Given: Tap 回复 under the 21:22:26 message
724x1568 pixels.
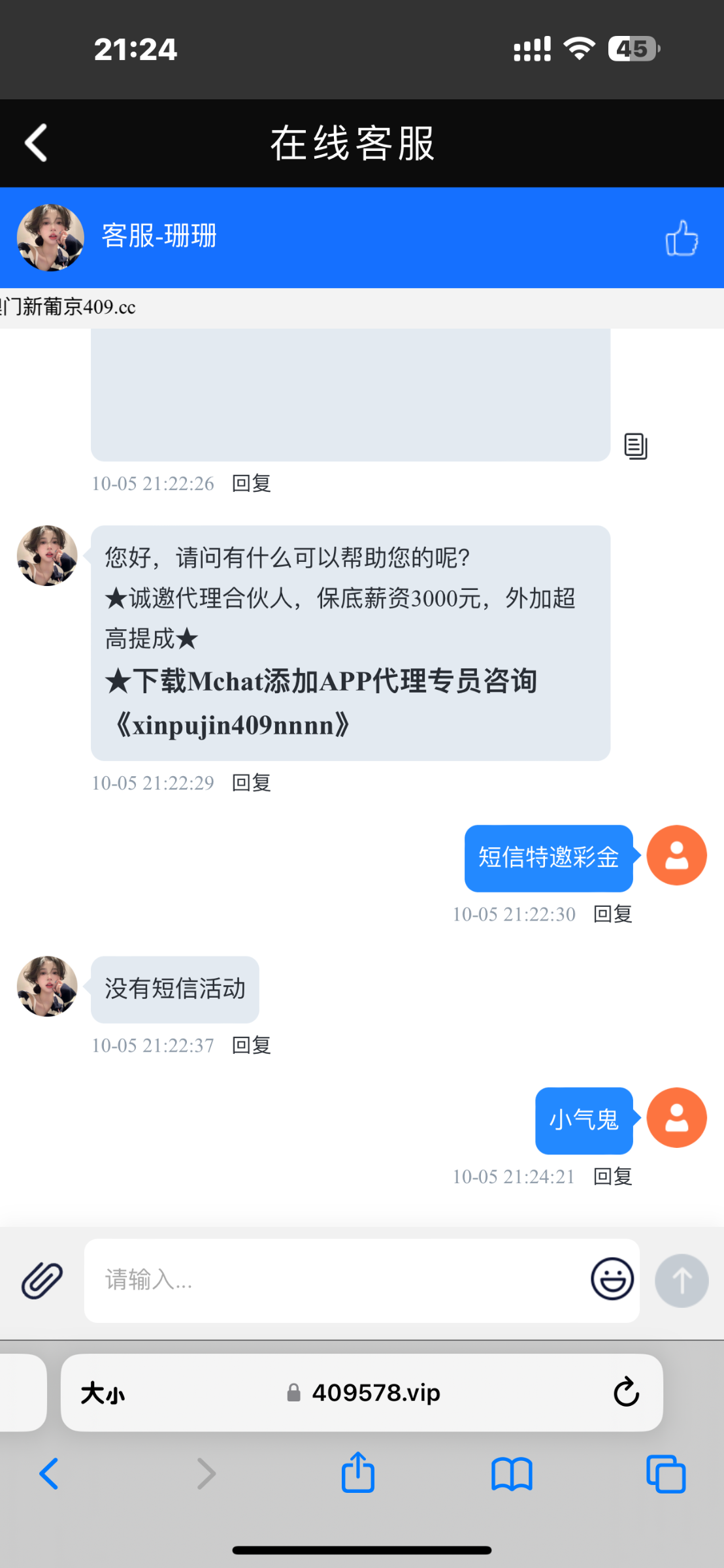Looking at the screenshot, I should [252, 483].
